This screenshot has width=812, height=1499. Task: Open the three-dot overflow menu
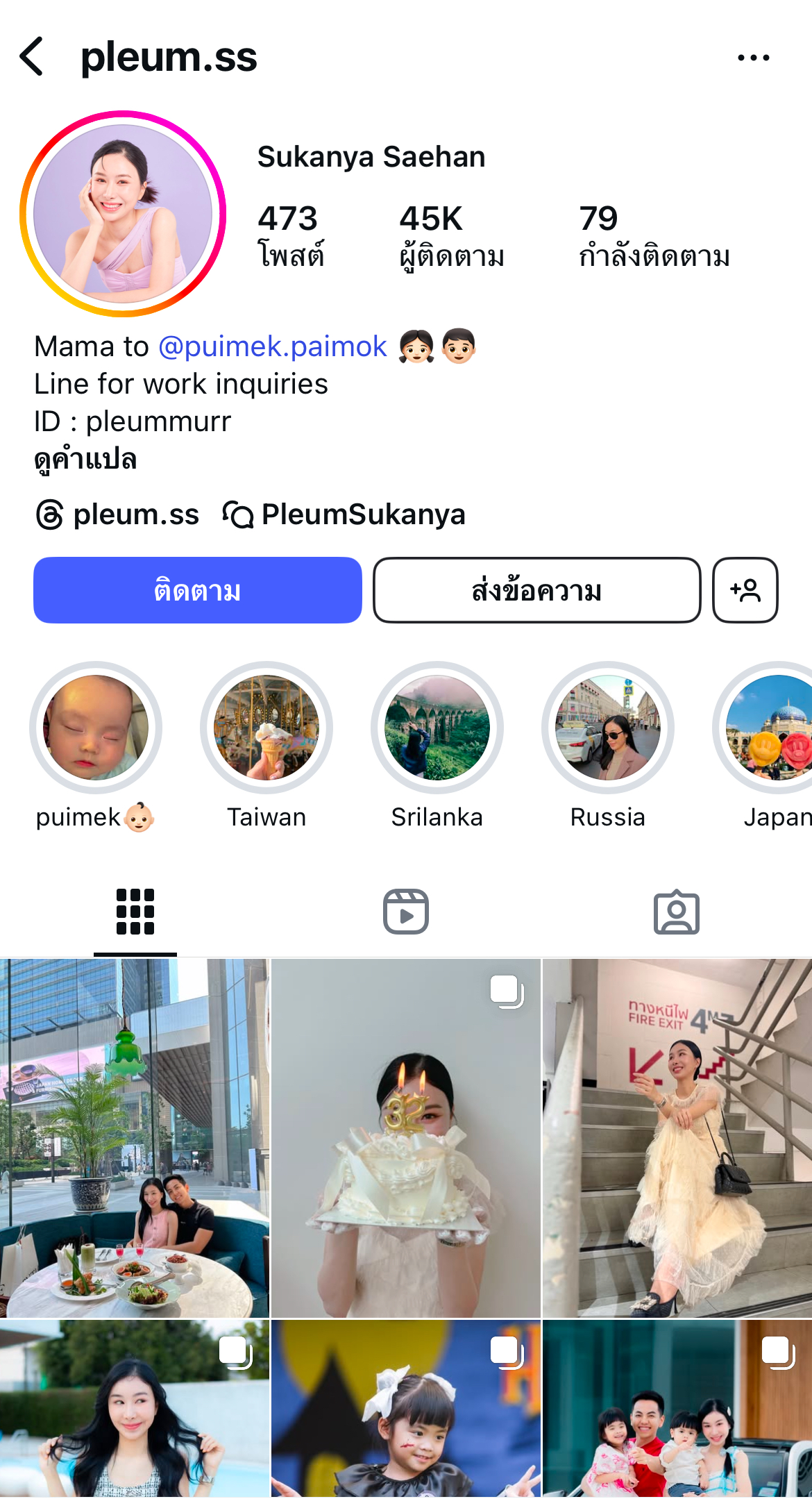753,58
